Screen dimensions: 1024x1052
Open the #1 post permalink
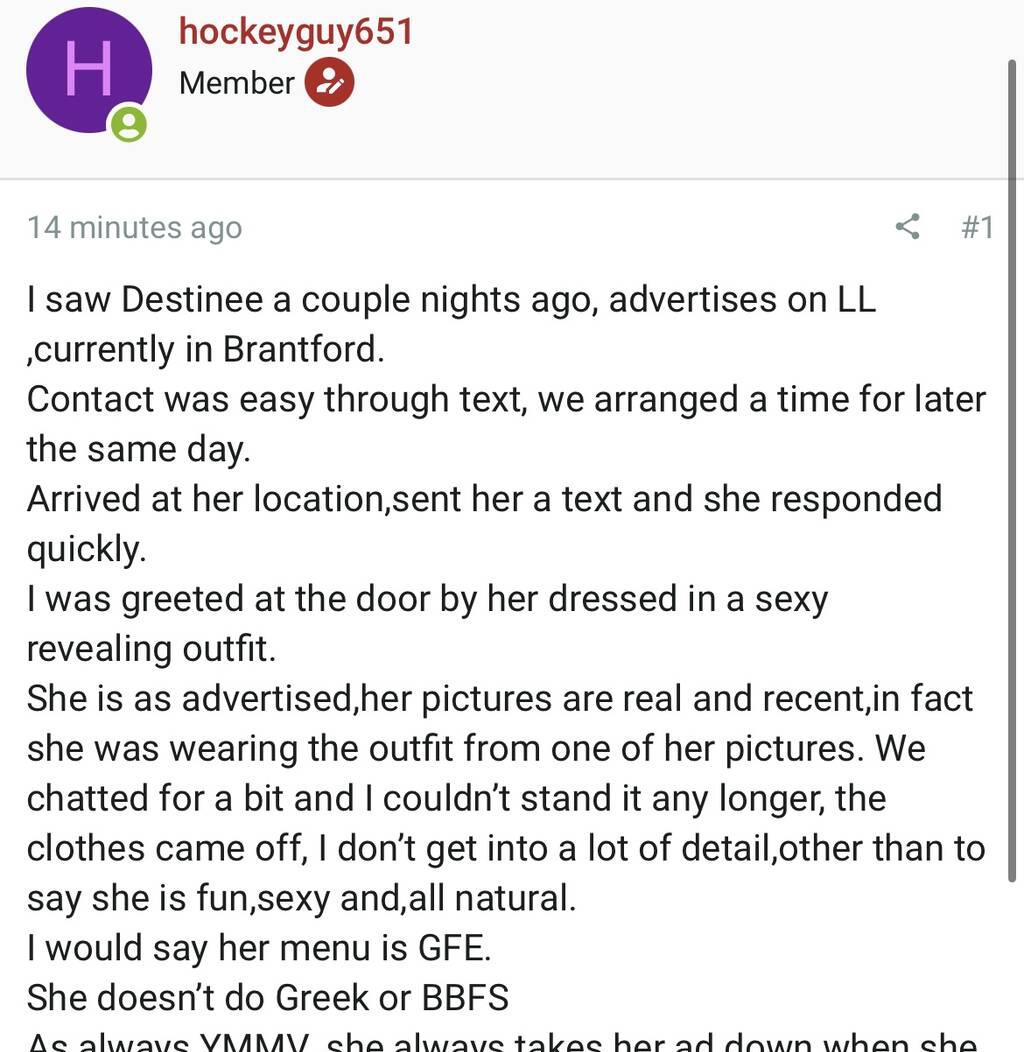(977, 227)
